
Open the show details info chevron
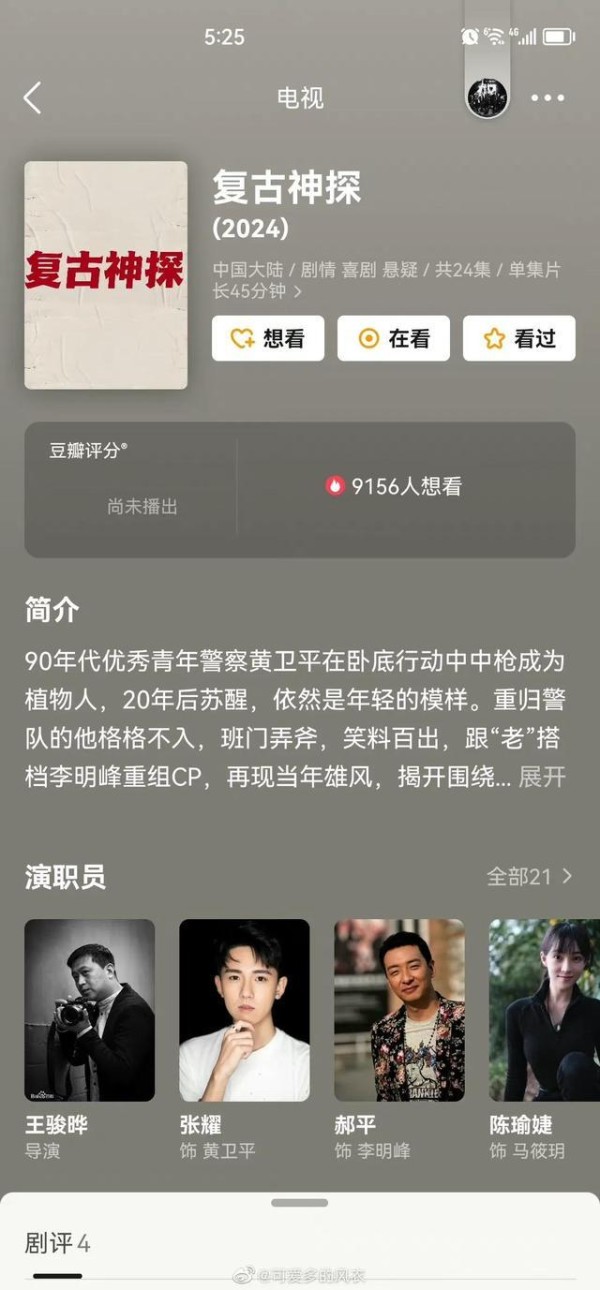point(298,293)
